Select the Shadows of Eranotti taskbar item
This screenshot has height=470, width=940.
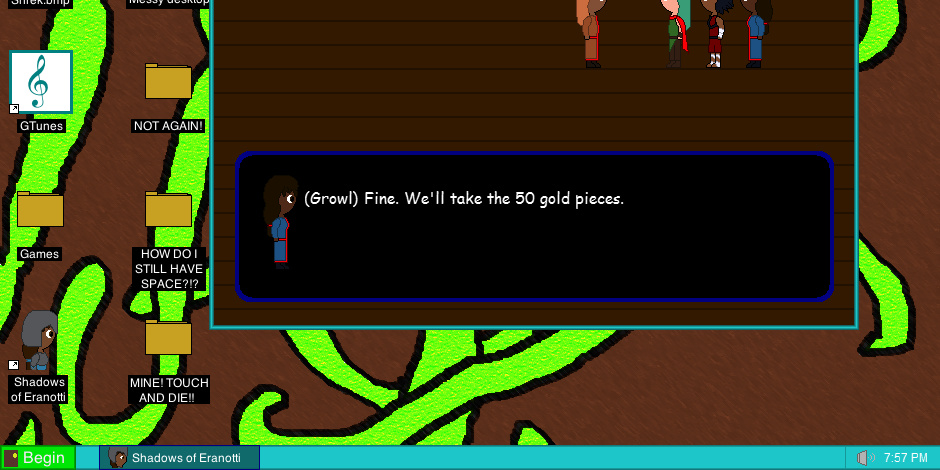click(x=180, y=458)
